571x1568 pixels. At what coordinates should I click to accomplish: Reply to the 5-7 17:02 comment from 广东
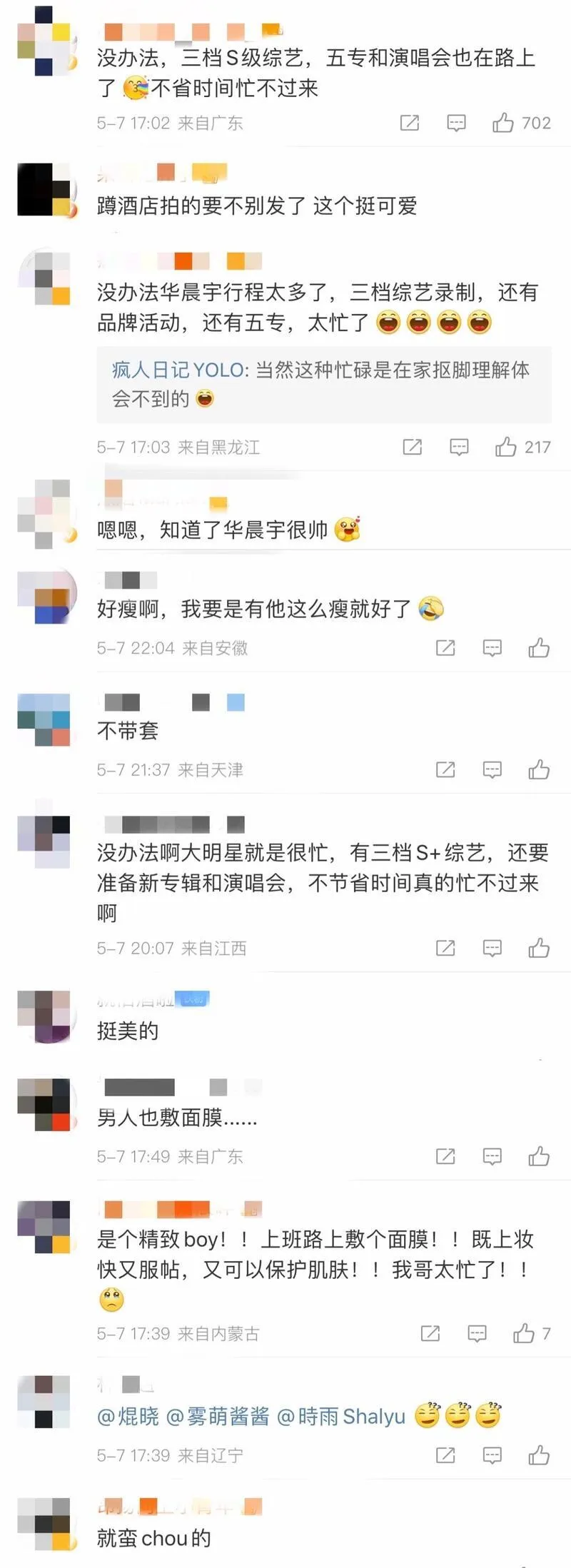[456, 123]
